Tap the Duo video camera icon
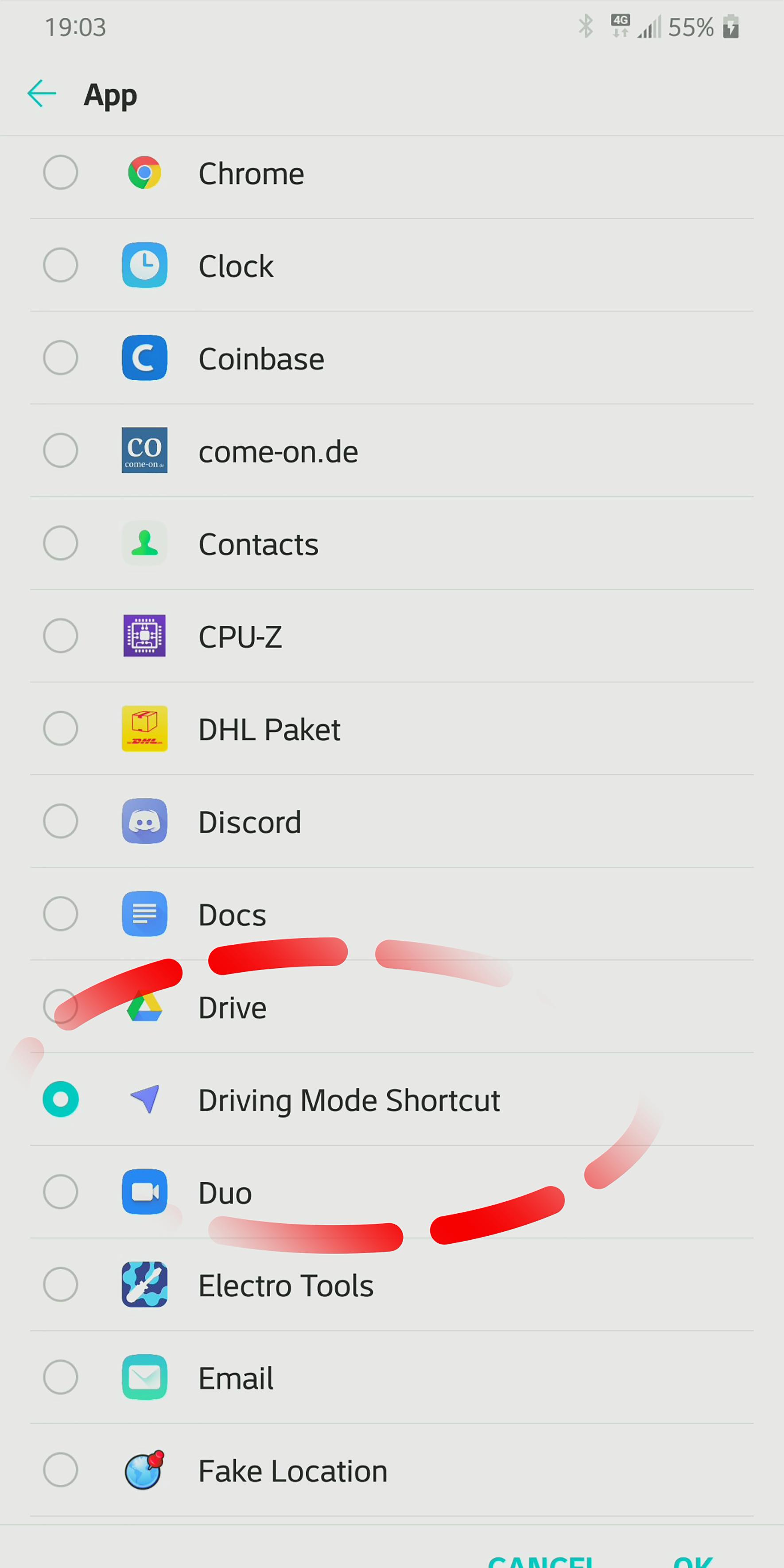The height and width of the screenshot is (1568, 784). (144, 1192)
